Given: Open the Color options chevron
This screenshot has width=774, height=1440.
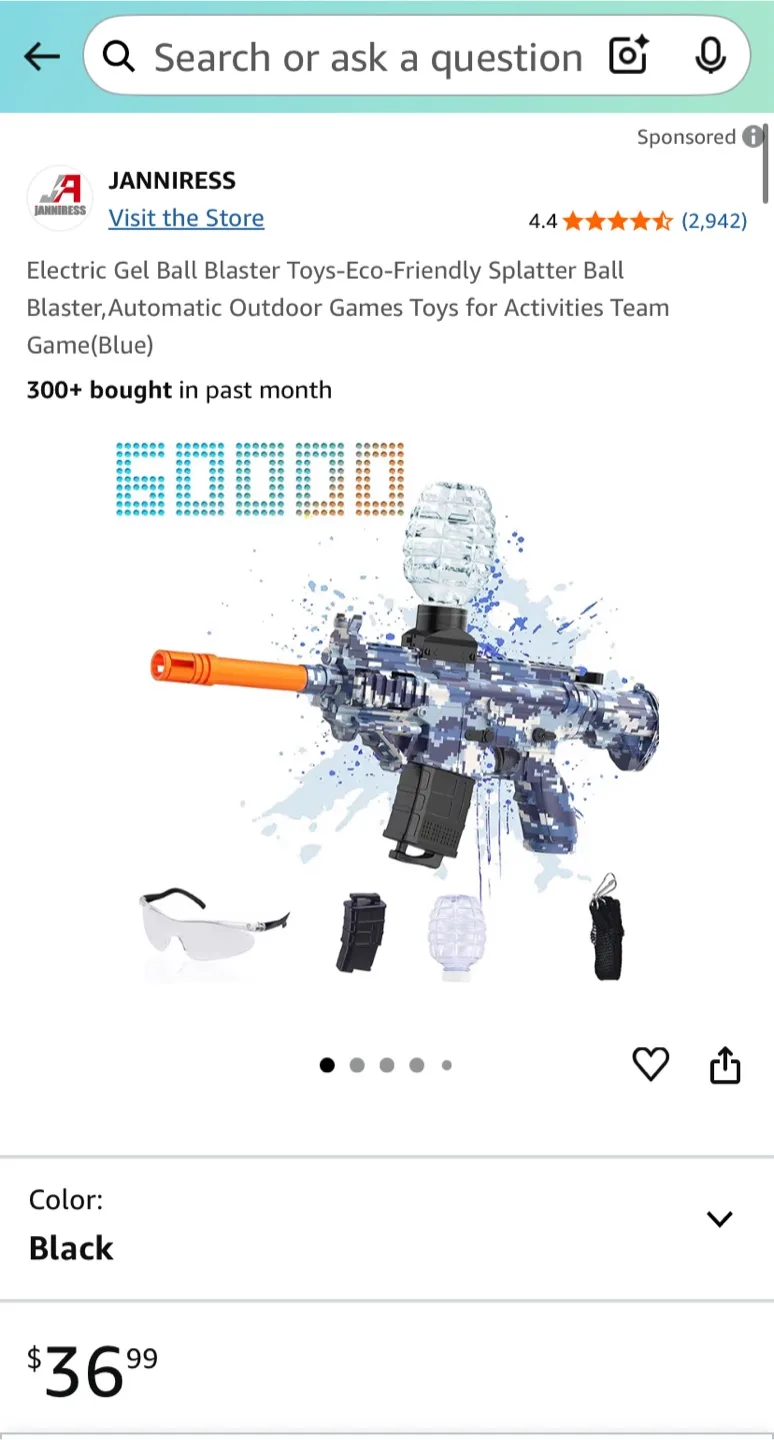Looking at the screenshot, I should (720, 1219).
